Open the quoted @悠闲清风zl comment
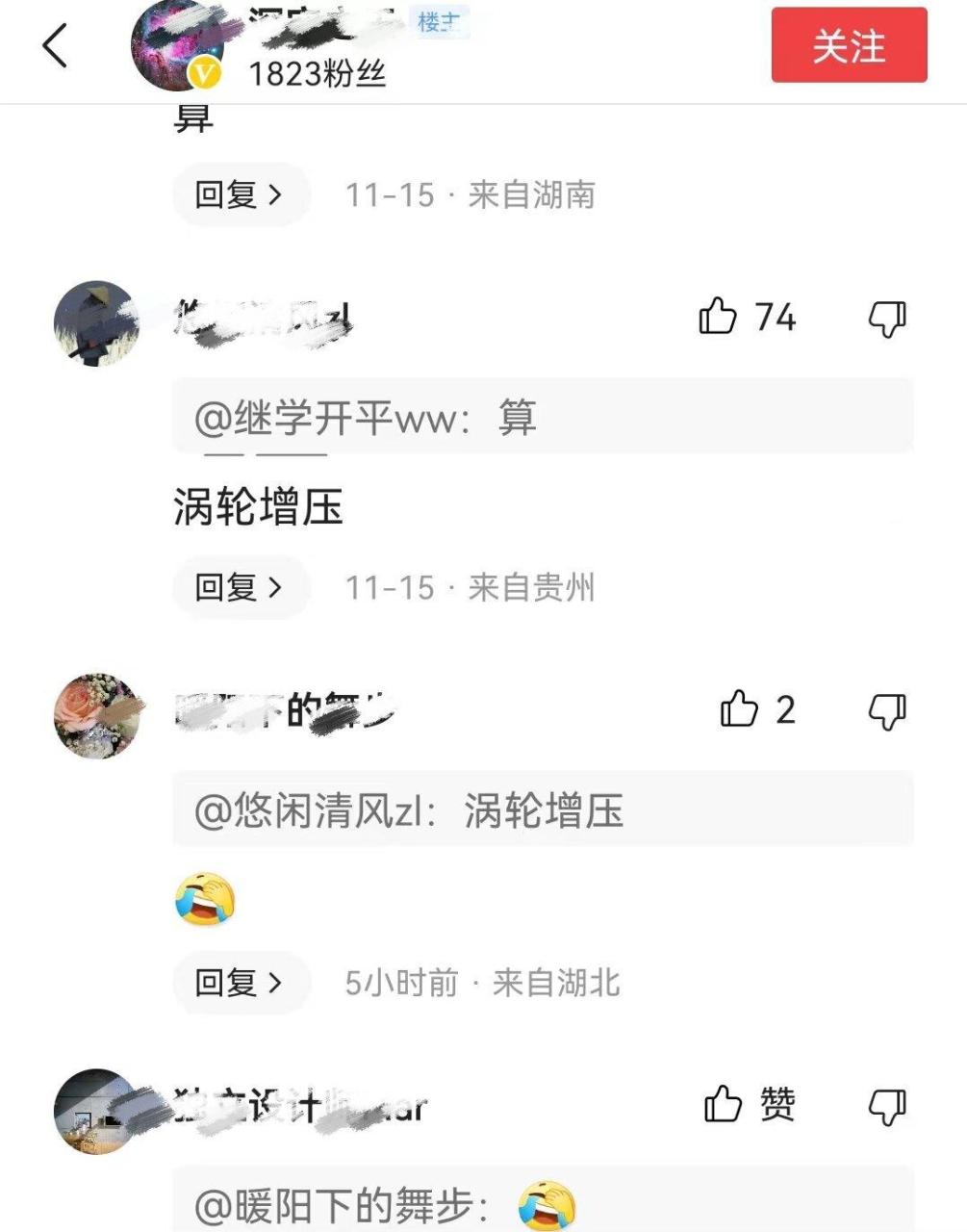The height and width of the screenshot is (1232, 967). click(543, 810)
